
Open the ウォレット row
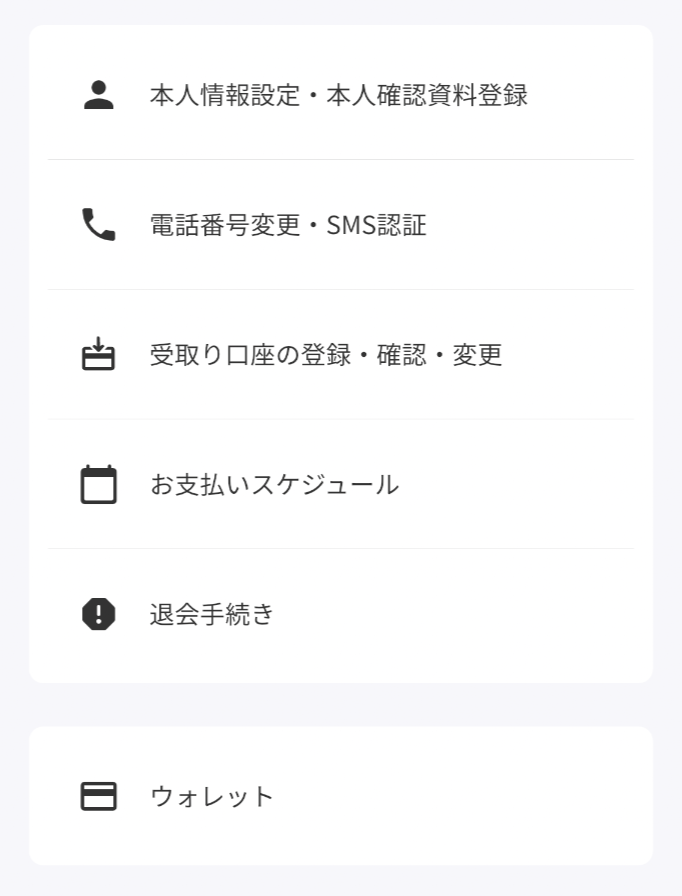(x=212, y=796)
